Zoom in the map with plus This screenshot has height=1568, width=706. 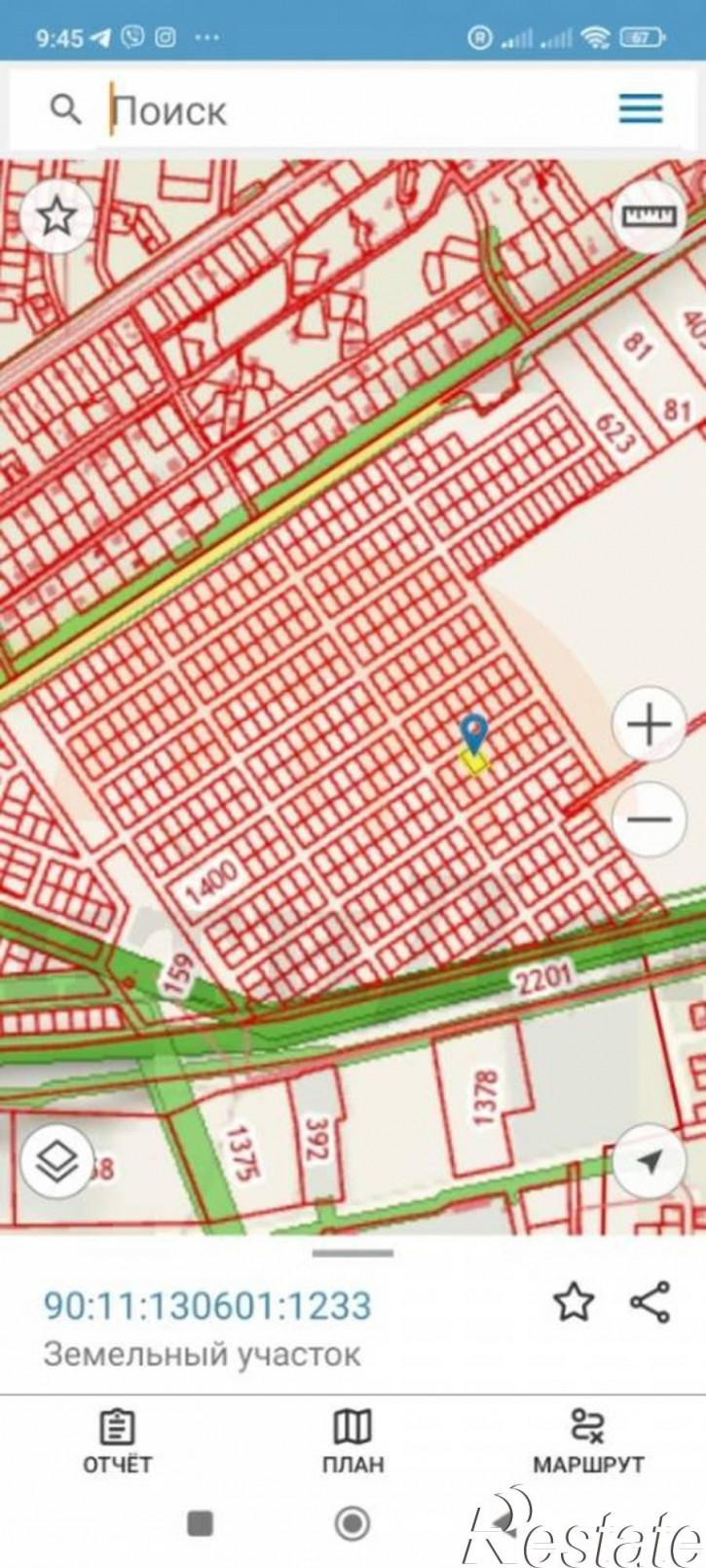[650, 724]
